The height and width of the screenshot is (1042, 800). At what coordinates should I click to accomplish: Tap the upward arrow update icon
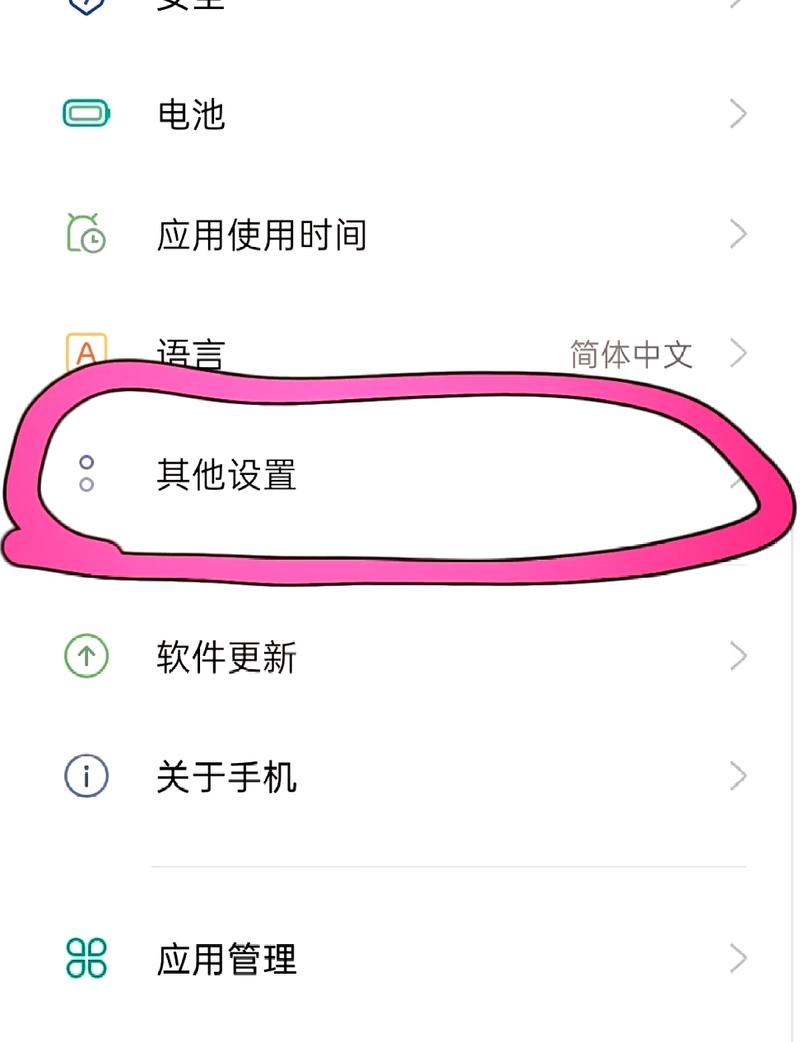[x=85, y=657]
